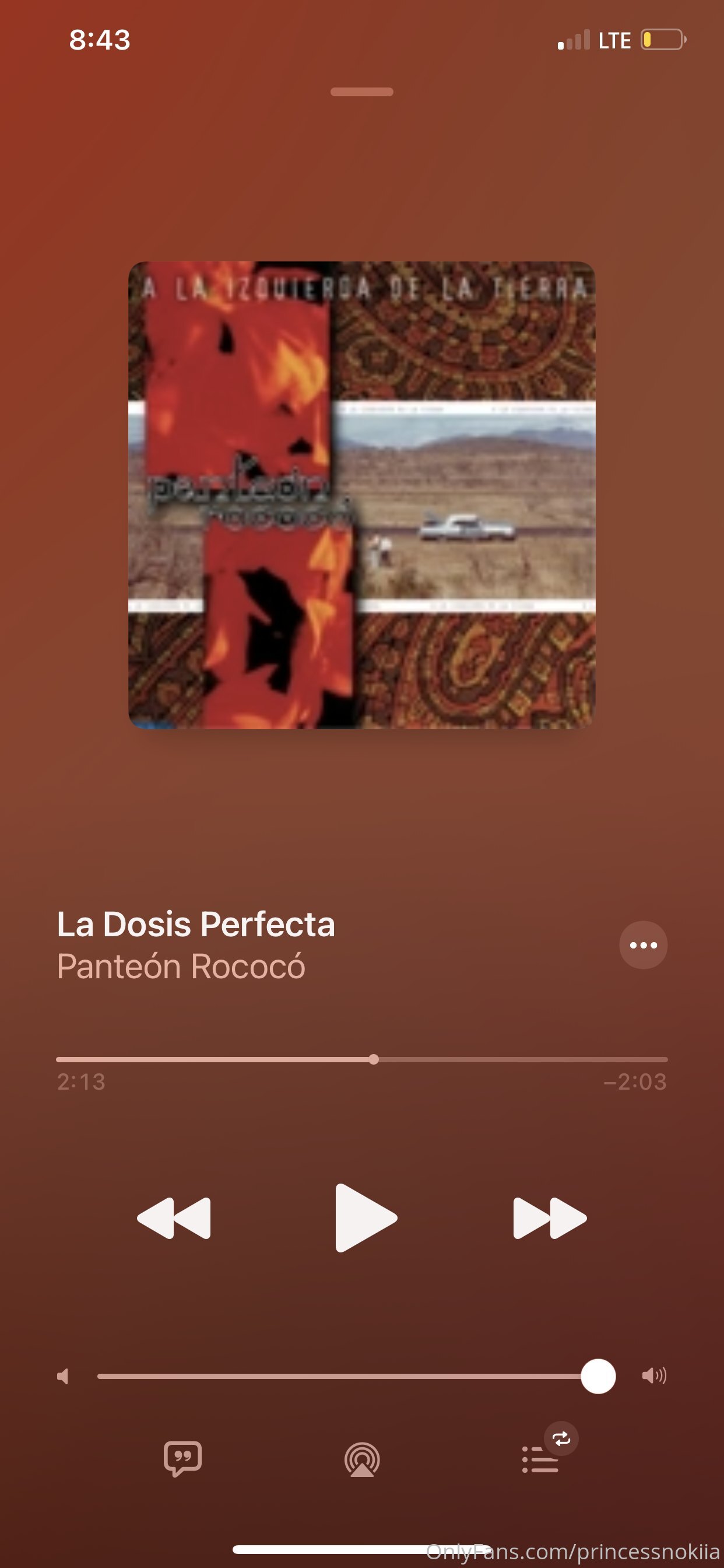Viewport: 724px width, 1568px height.
Task: Open the Up Next queue list
Action: [x=540, y=1459]
